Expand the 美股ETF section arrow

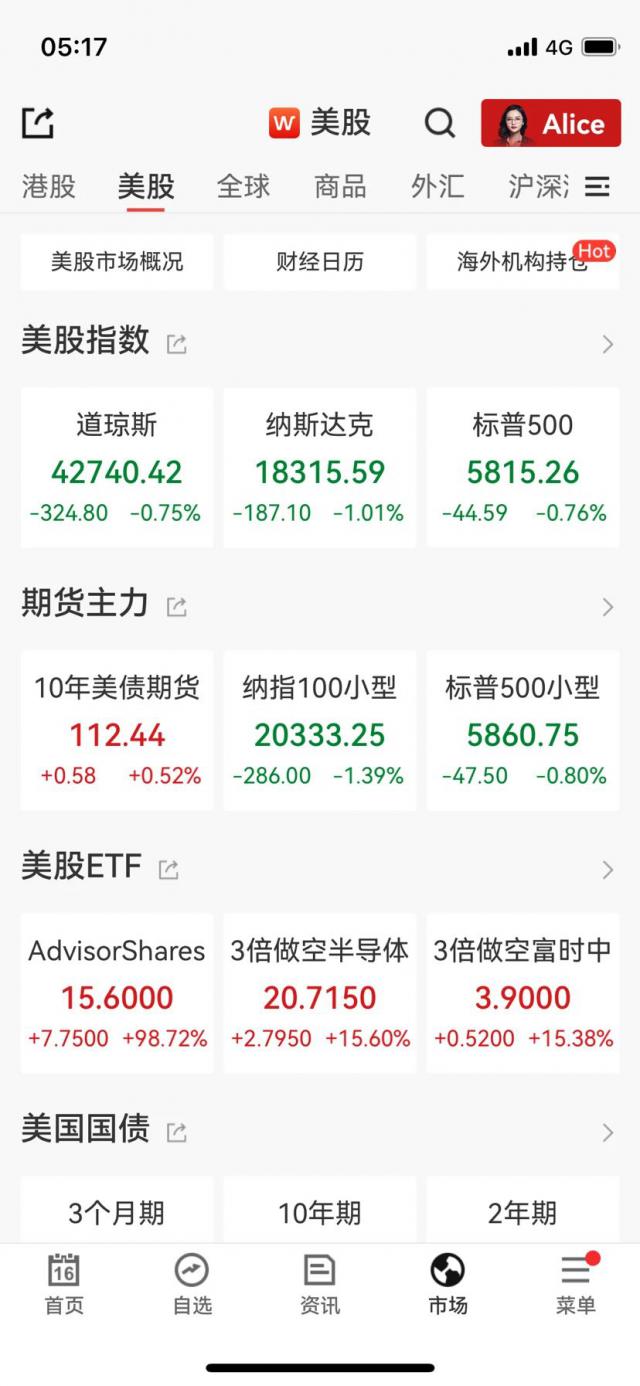(x=607, y=870)
